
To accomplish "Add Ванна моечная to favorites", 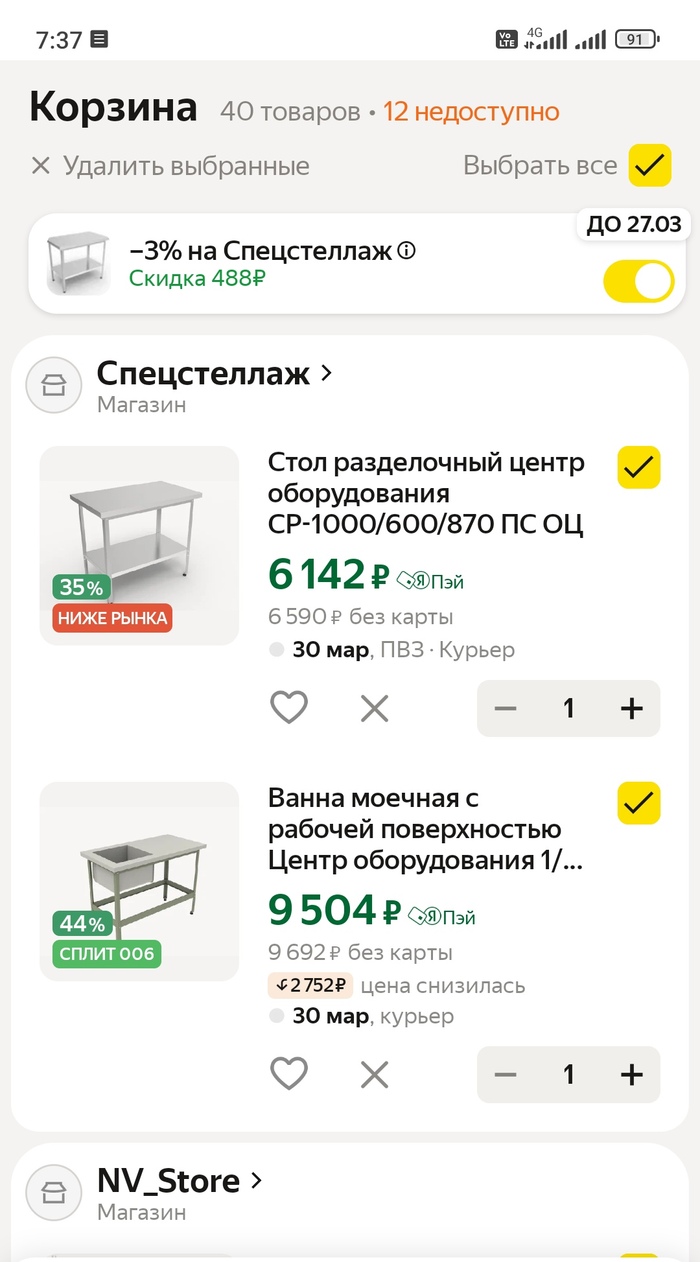I will click(x=289, y=1075).
